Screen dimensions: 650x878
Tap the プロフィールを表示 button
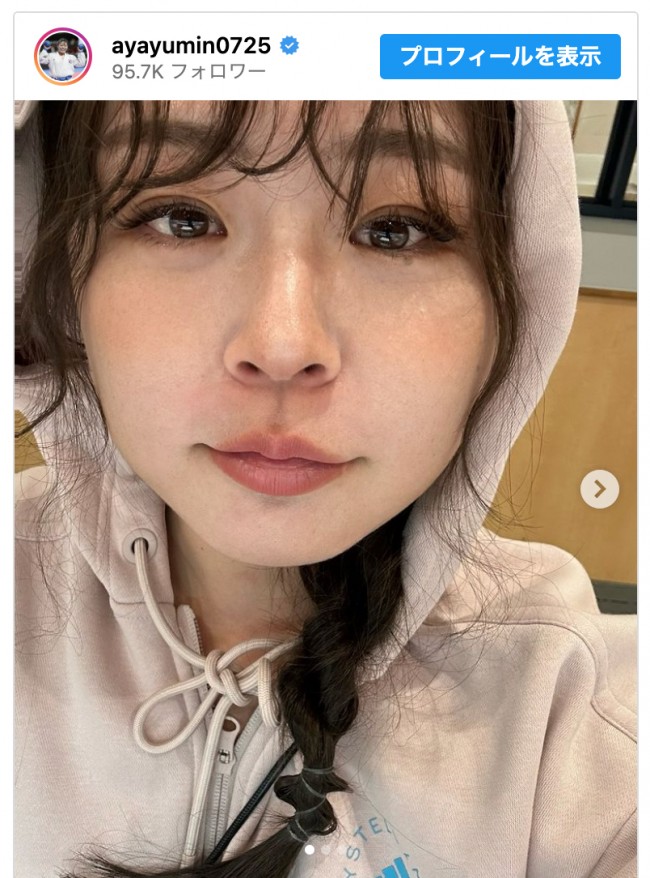pos(500,56)
